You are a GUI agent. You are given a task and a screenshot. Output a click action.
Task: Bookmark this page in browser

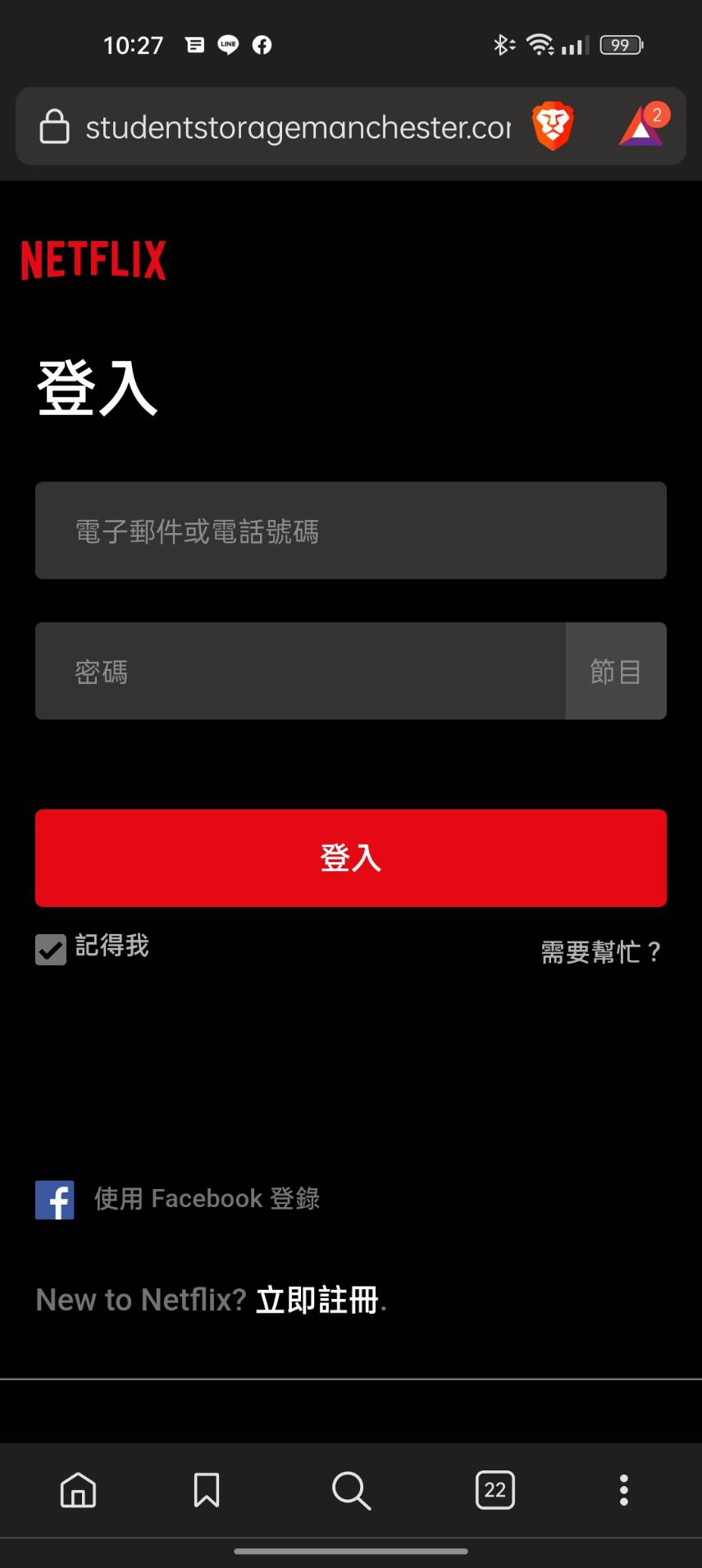pos(207,1490)
